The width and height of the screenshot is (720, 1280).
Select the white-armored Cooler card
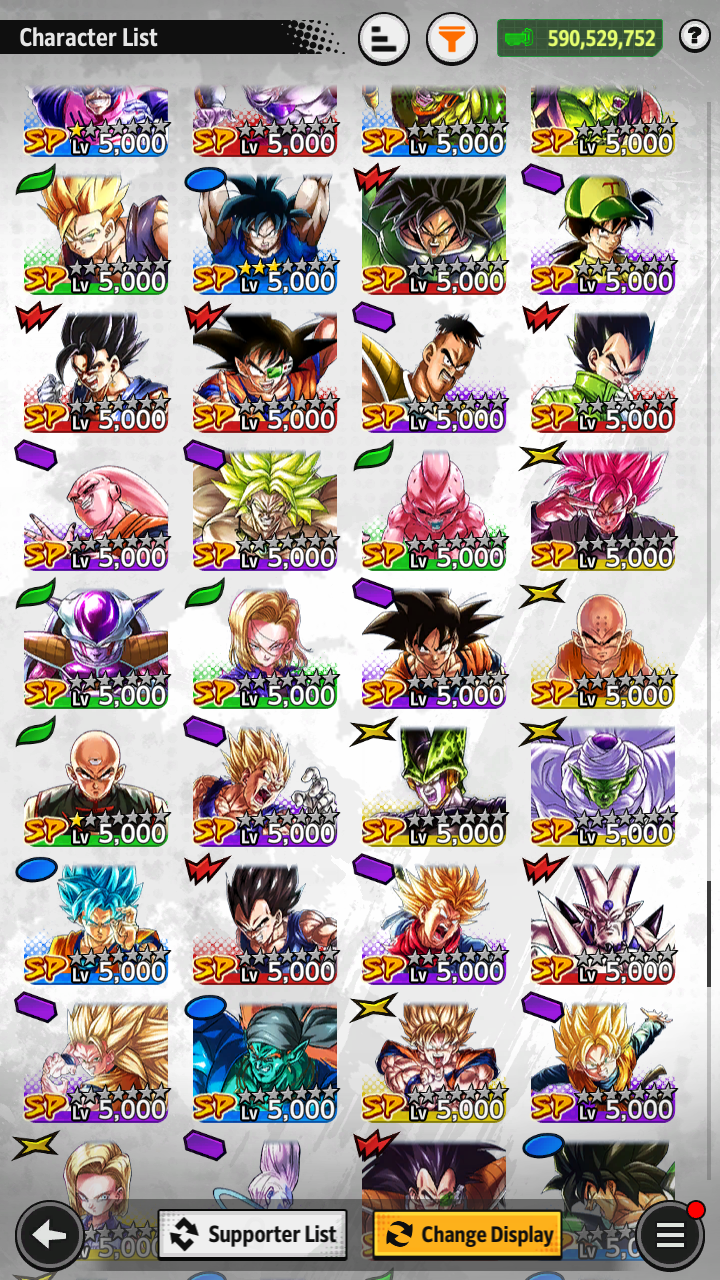(603, 924)
